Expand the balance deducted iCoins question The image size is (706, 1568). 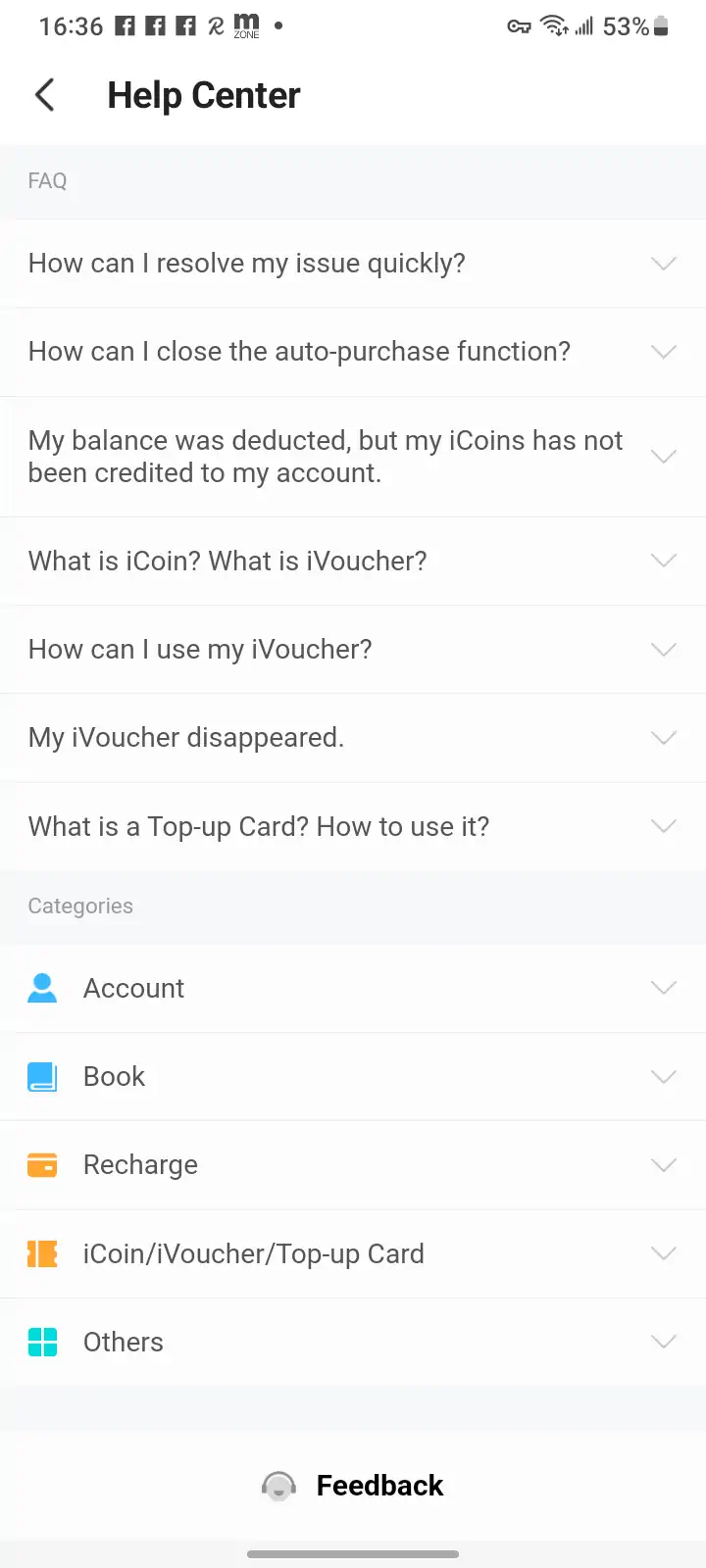[353, 457]
